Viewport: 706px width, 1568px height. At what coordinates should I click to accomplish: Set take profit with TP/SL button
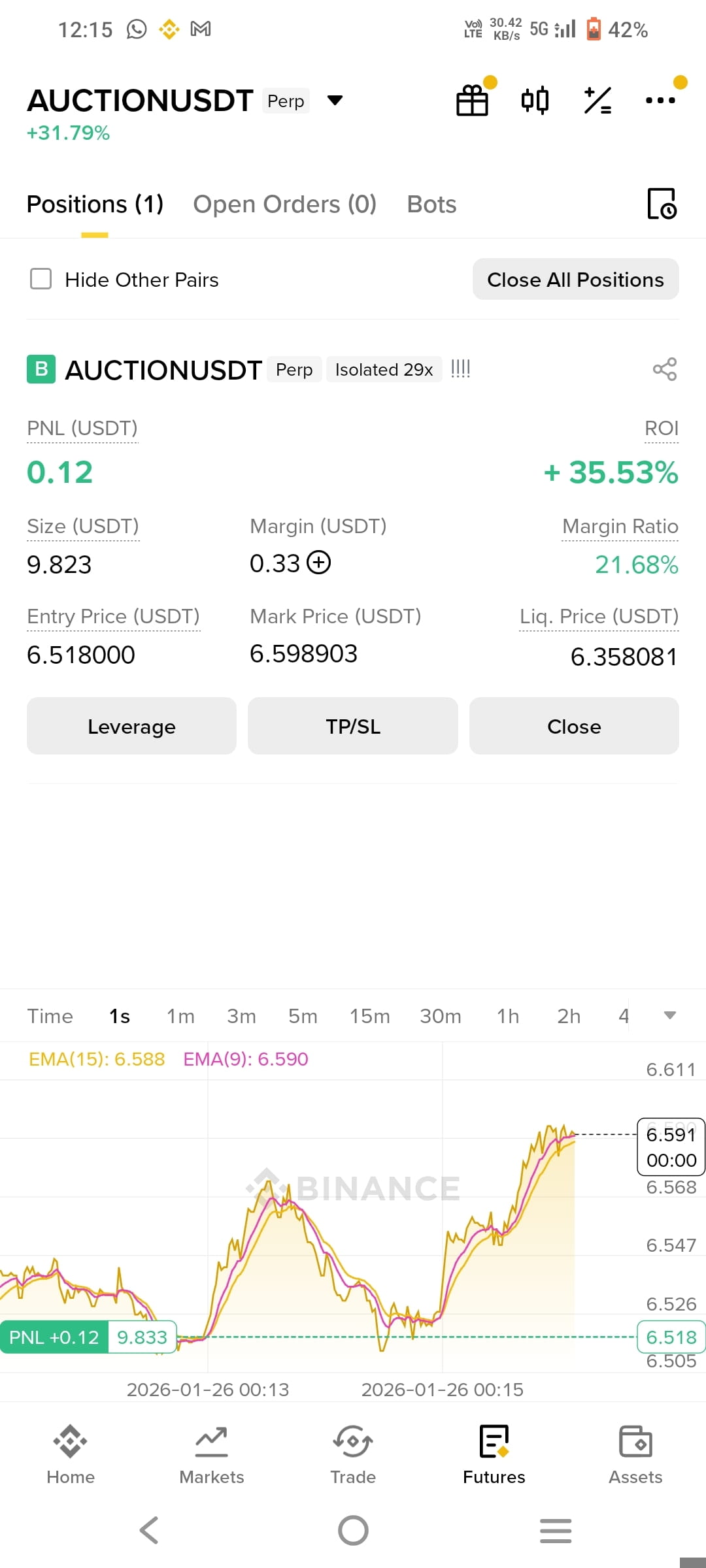[353, 726]
